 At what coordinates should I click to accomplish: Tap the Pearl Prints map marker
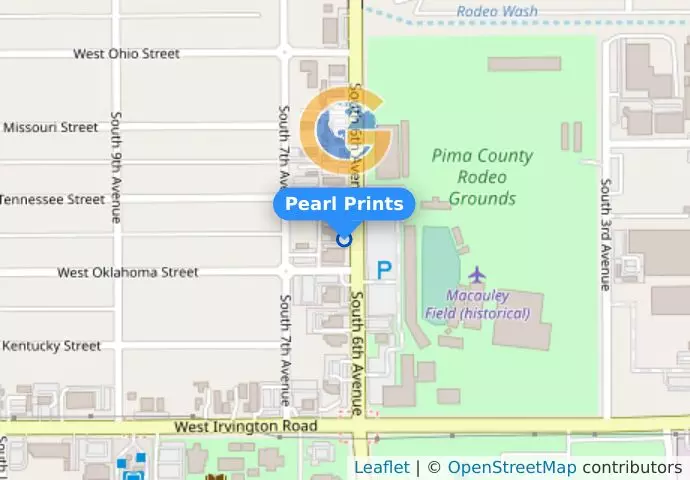point(344,239)
